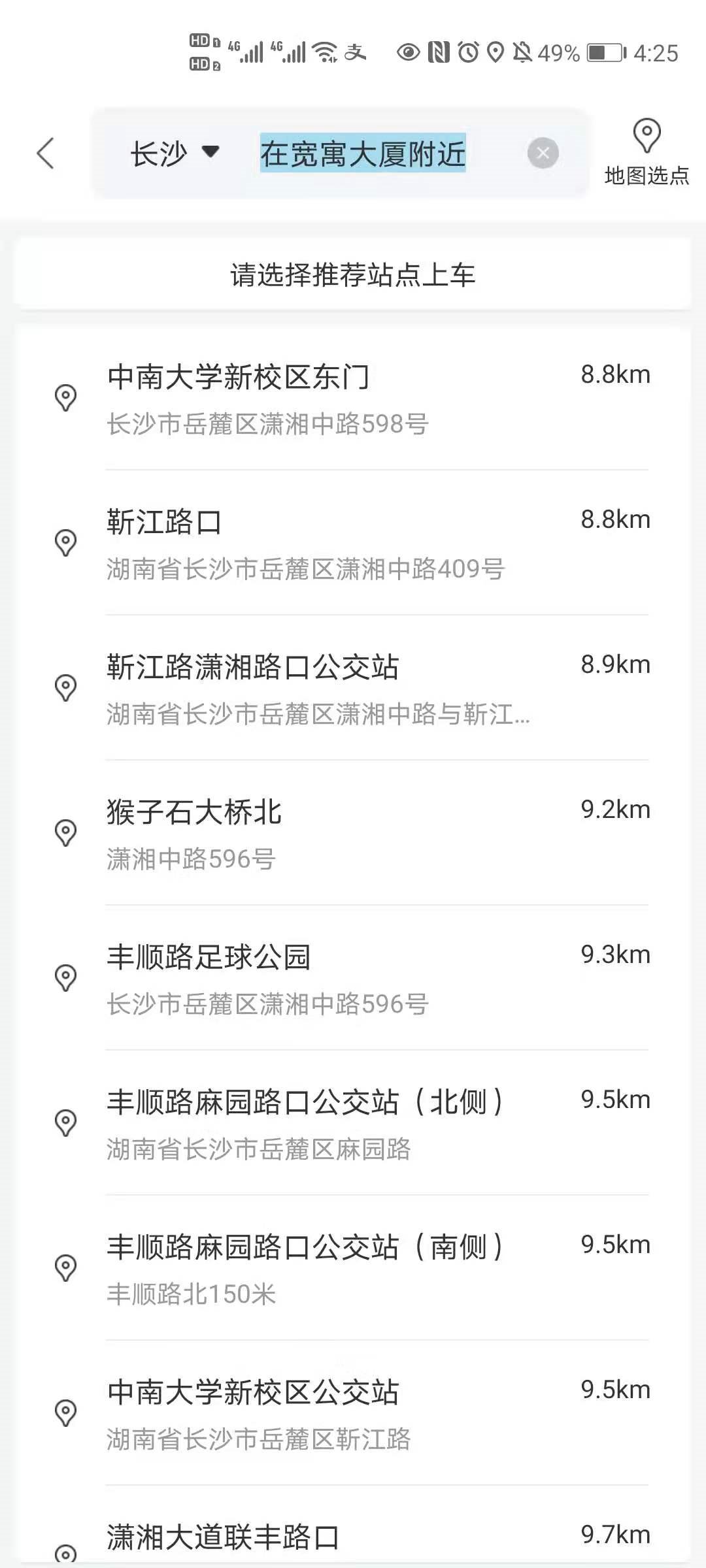The image size is (706, 1568).
Task: Choose 丰顺路足球公园 stop
Action: [x=353, y=978]
